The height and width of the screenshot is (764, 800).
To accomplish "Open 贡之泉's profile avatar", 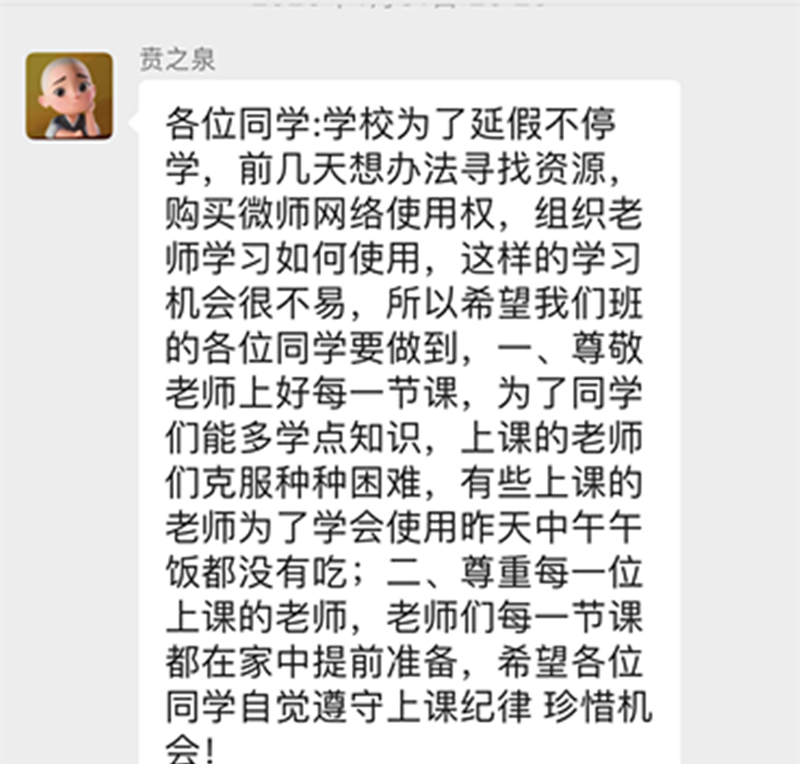I will pos(69,96).
